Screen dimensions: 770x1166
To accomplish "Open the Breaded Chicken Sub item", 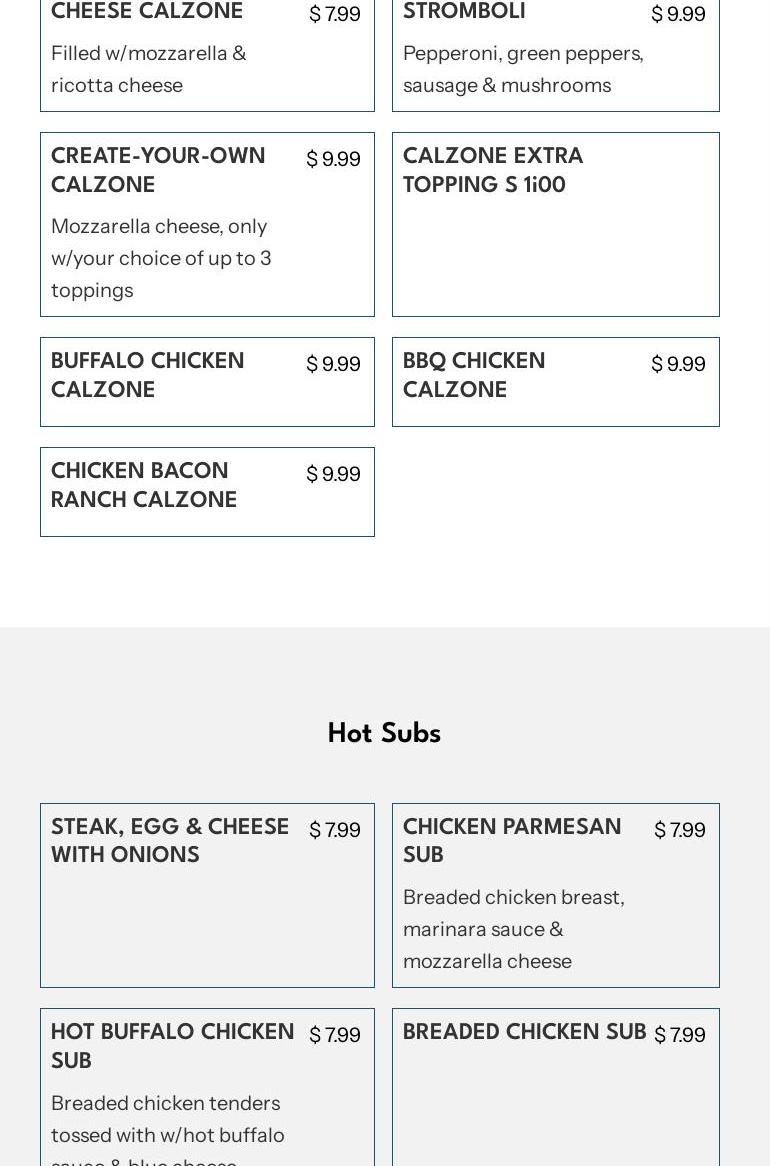I will 555,1087.
